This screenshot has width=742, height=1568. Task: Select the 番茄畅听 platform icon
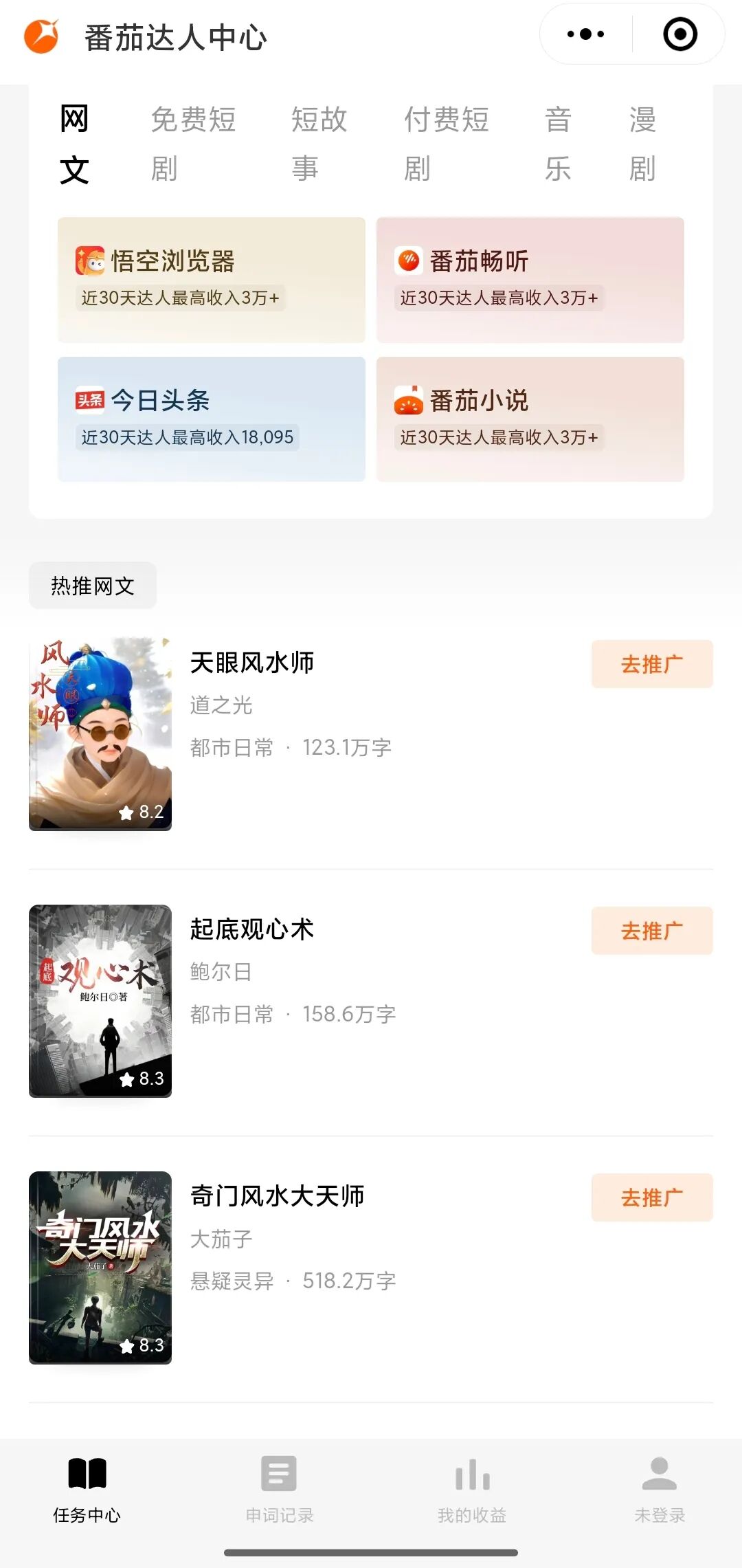pos(410,262)
